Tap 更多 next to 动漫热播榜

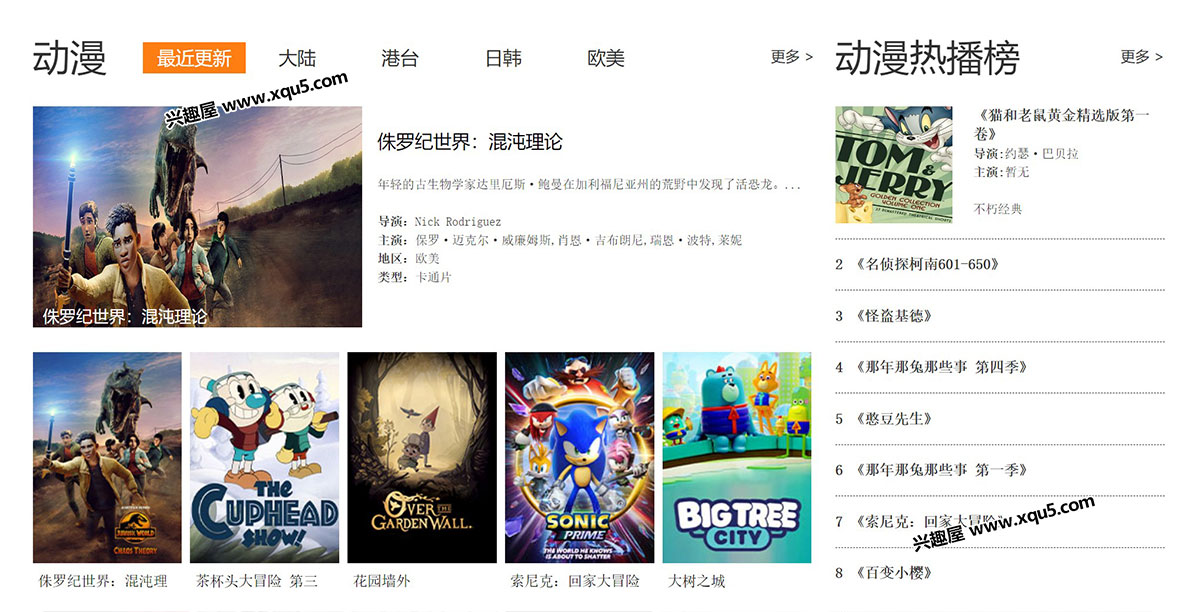pos(1141,57)
